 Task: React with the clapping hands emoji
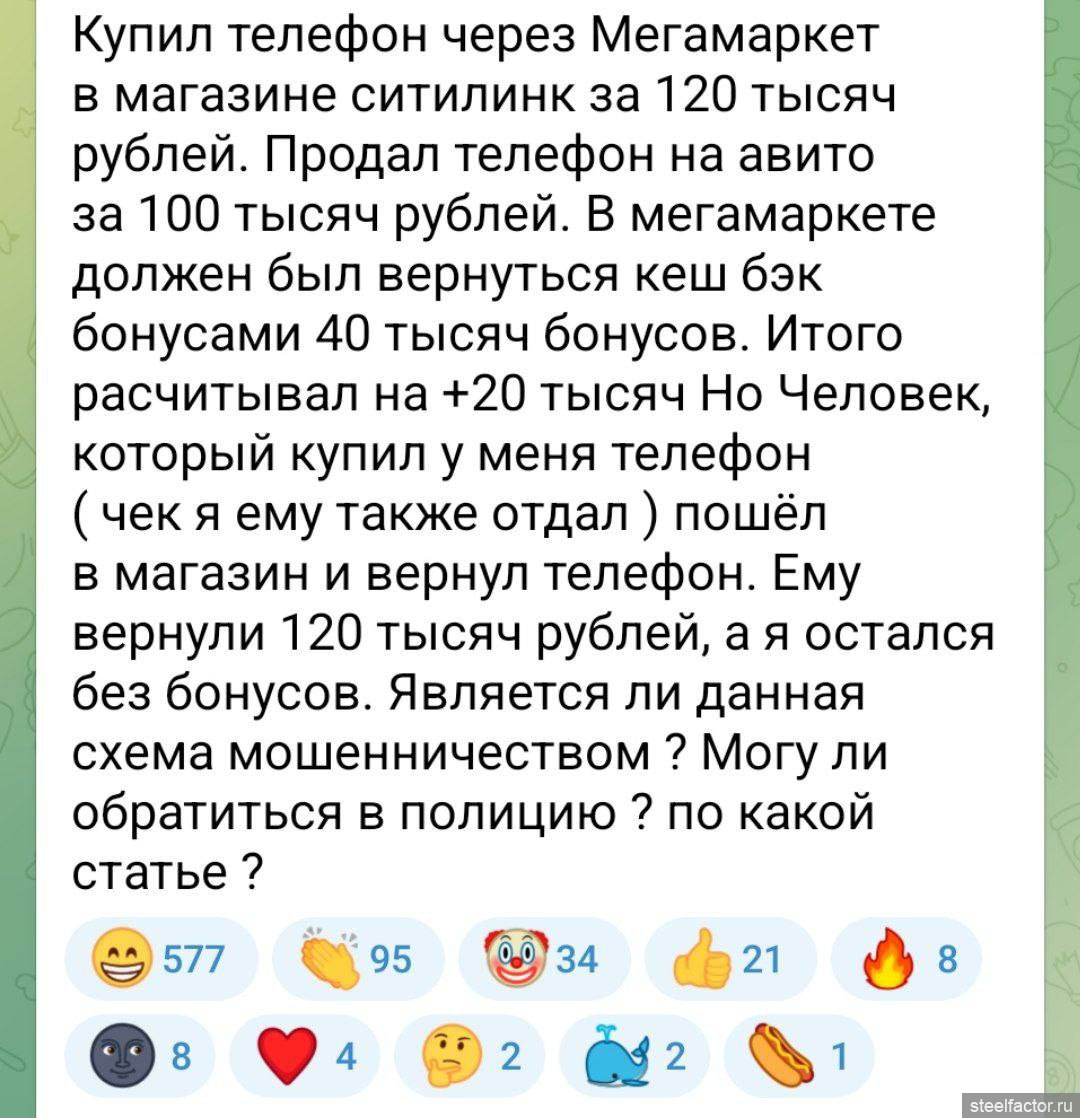(355, 961)
